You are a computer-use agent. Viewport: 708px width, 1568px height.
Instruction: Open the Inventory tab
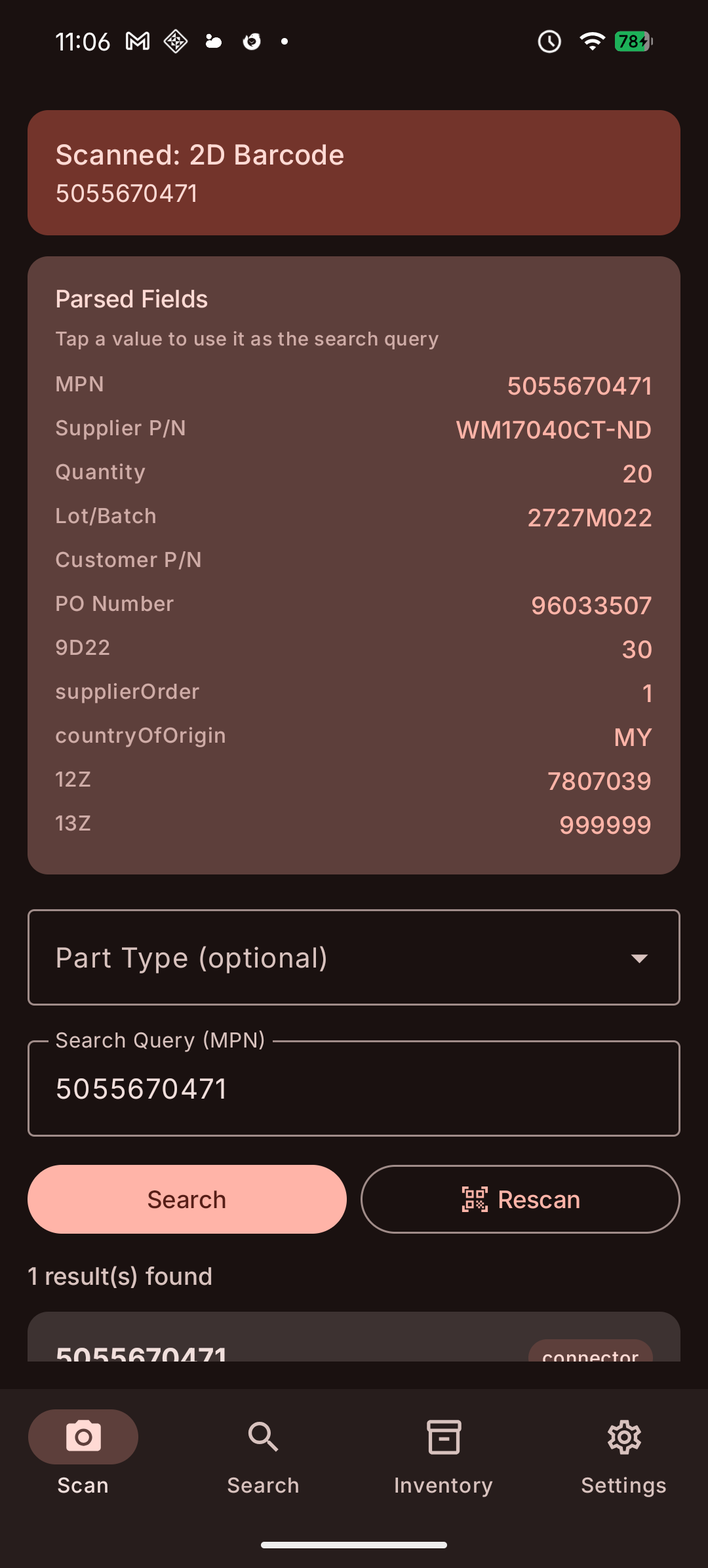443,1451
